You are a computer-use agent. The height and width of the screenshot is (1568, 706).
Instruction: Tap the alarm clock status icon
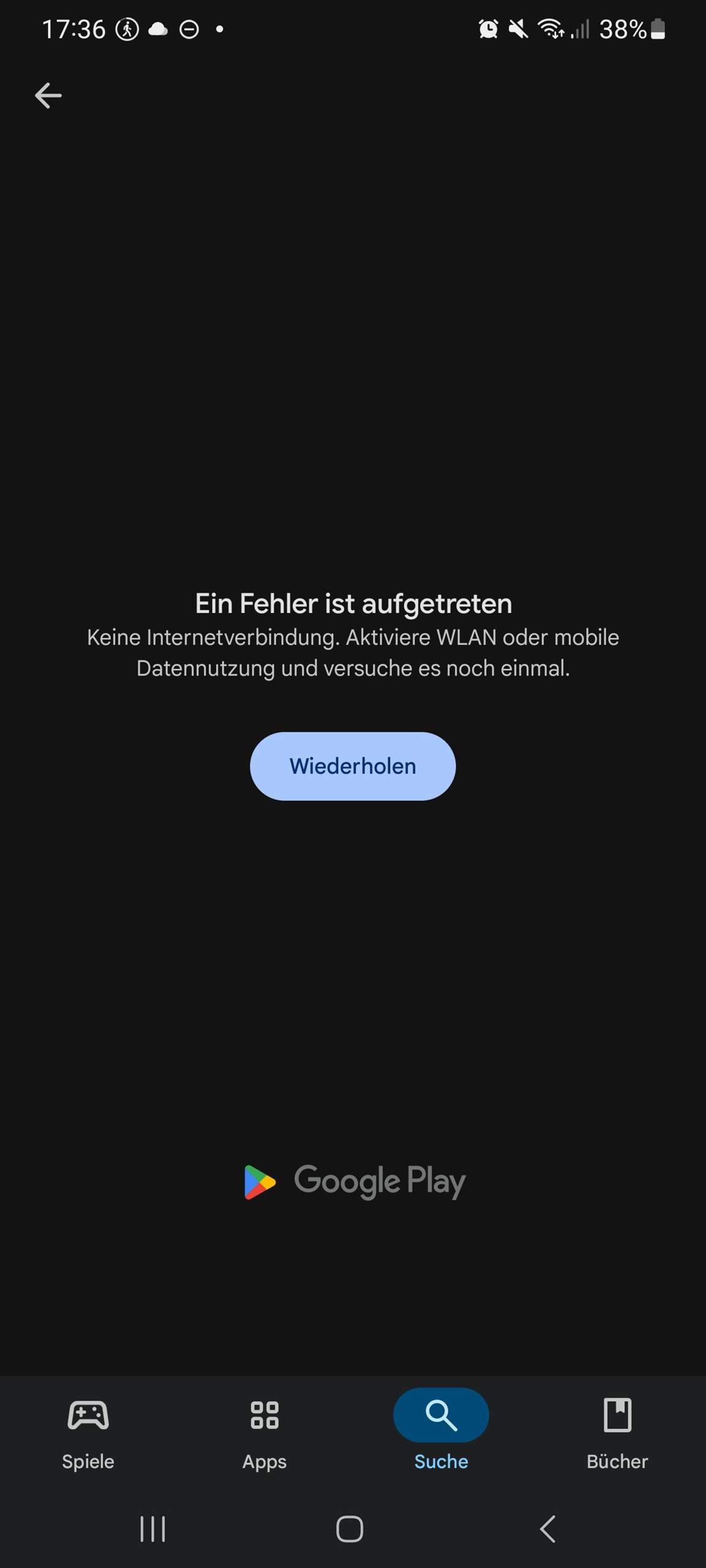click(x=487, y=28)
